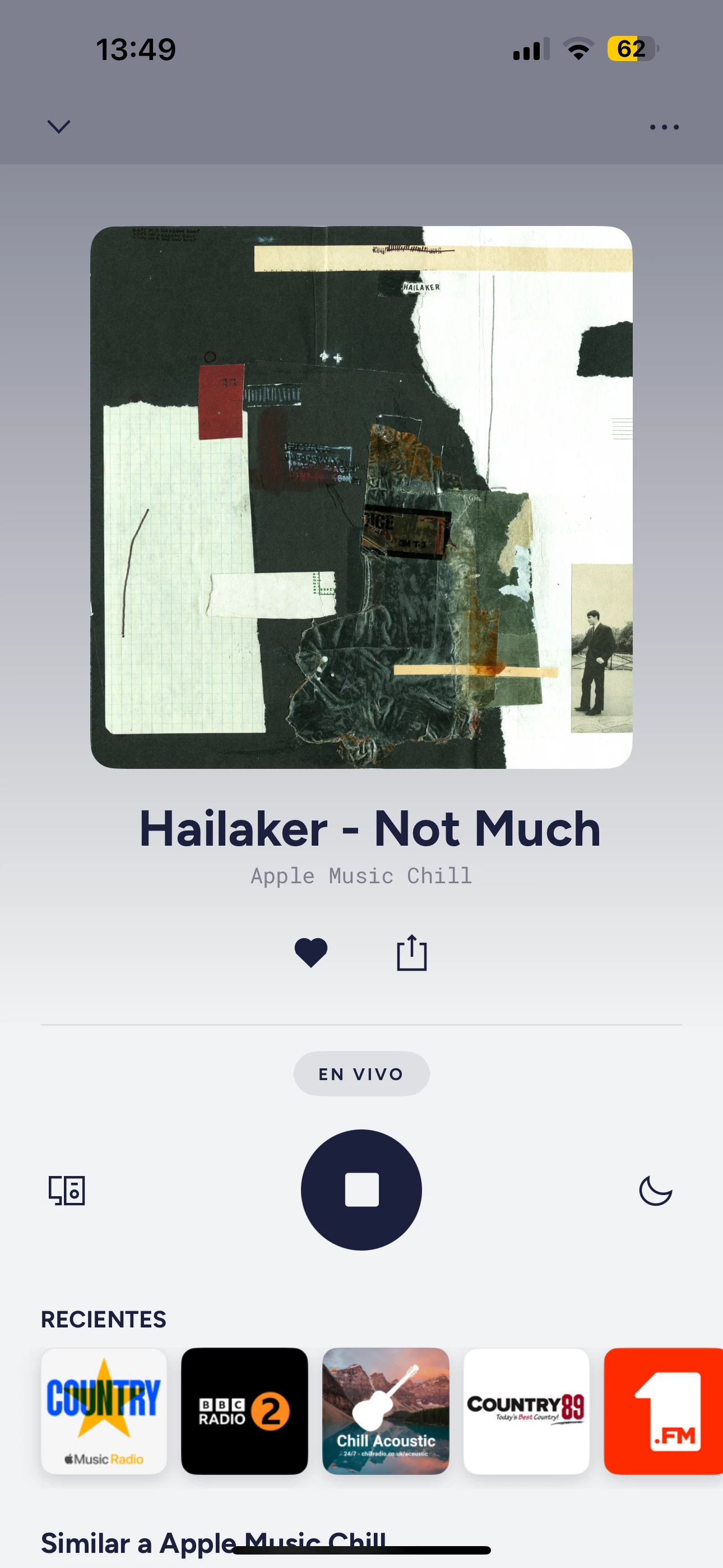Viewport: 723px width, 1568px height.
Task: Collapse the player with the down chevron
Action: click(x=59, y=127)
